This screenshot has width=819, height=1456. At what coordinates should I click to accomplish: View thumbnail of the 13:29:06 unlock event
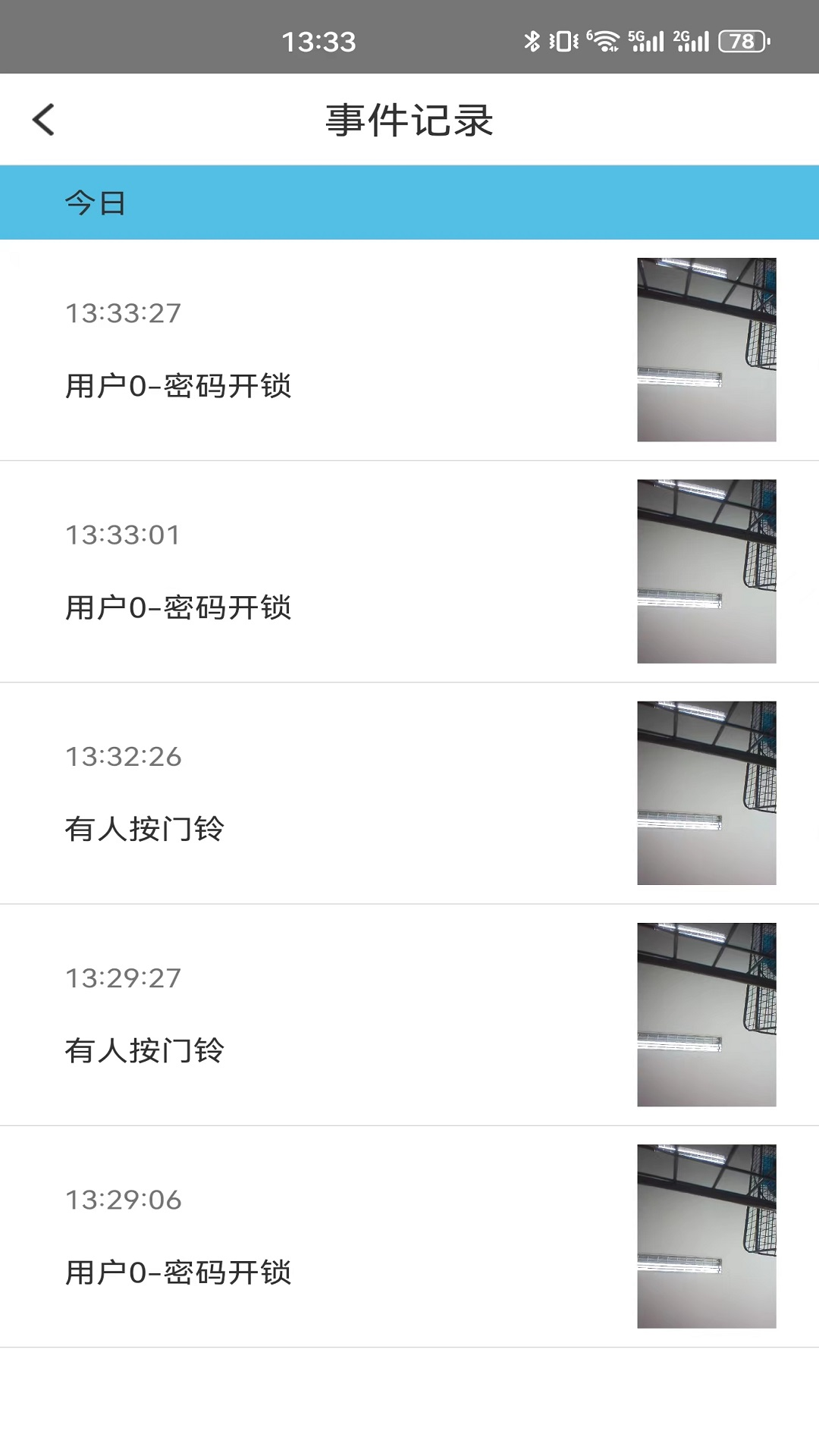coord(705,1236)
